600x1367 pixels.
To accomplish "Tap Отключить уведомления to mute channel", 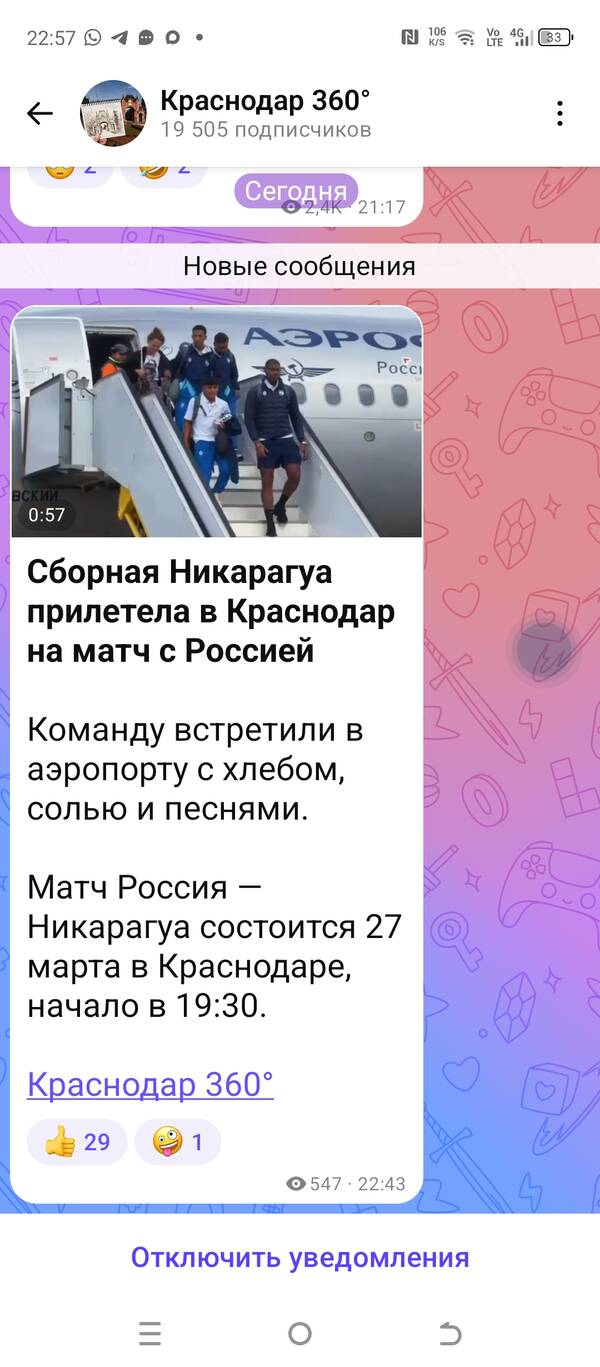I will coord(300,1257).
